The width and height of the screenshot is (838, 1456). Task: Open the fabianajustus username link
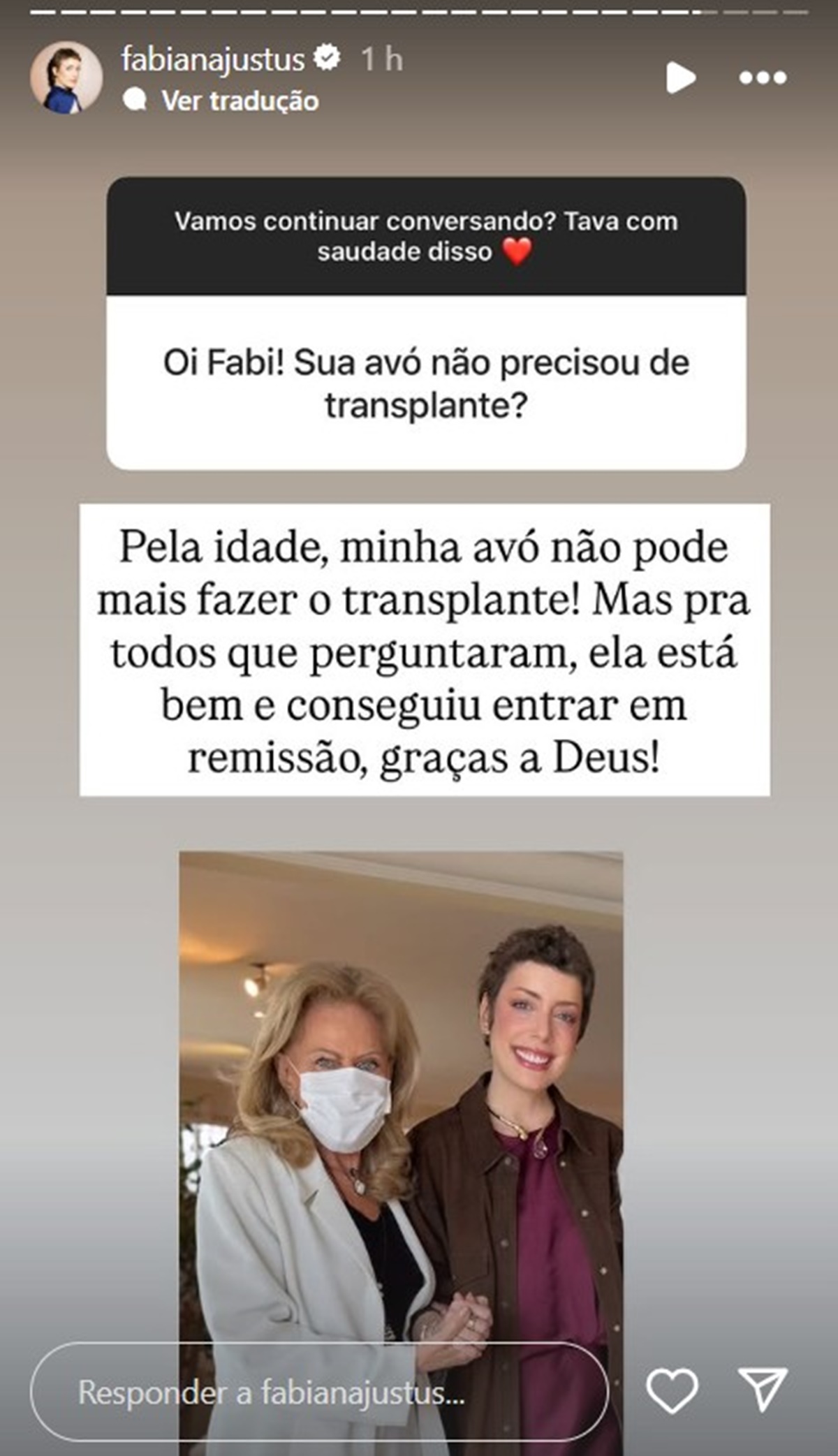213,59
